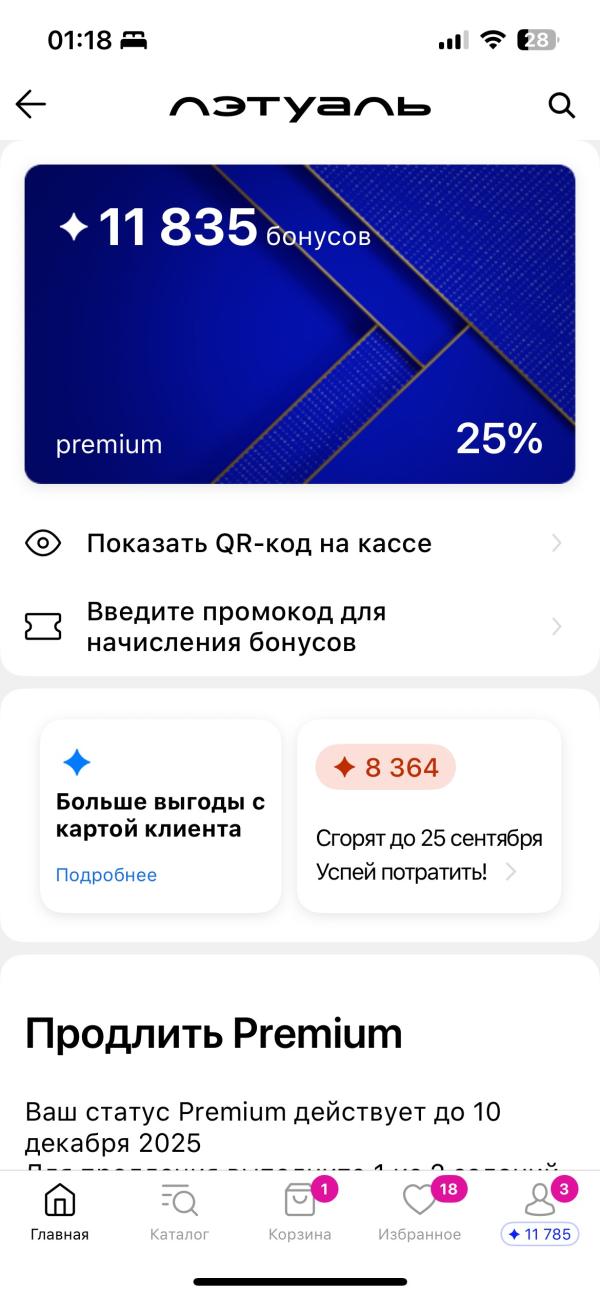Open Показать QR-код на кассе
The image size is (600, 1297).
[300, 544]
